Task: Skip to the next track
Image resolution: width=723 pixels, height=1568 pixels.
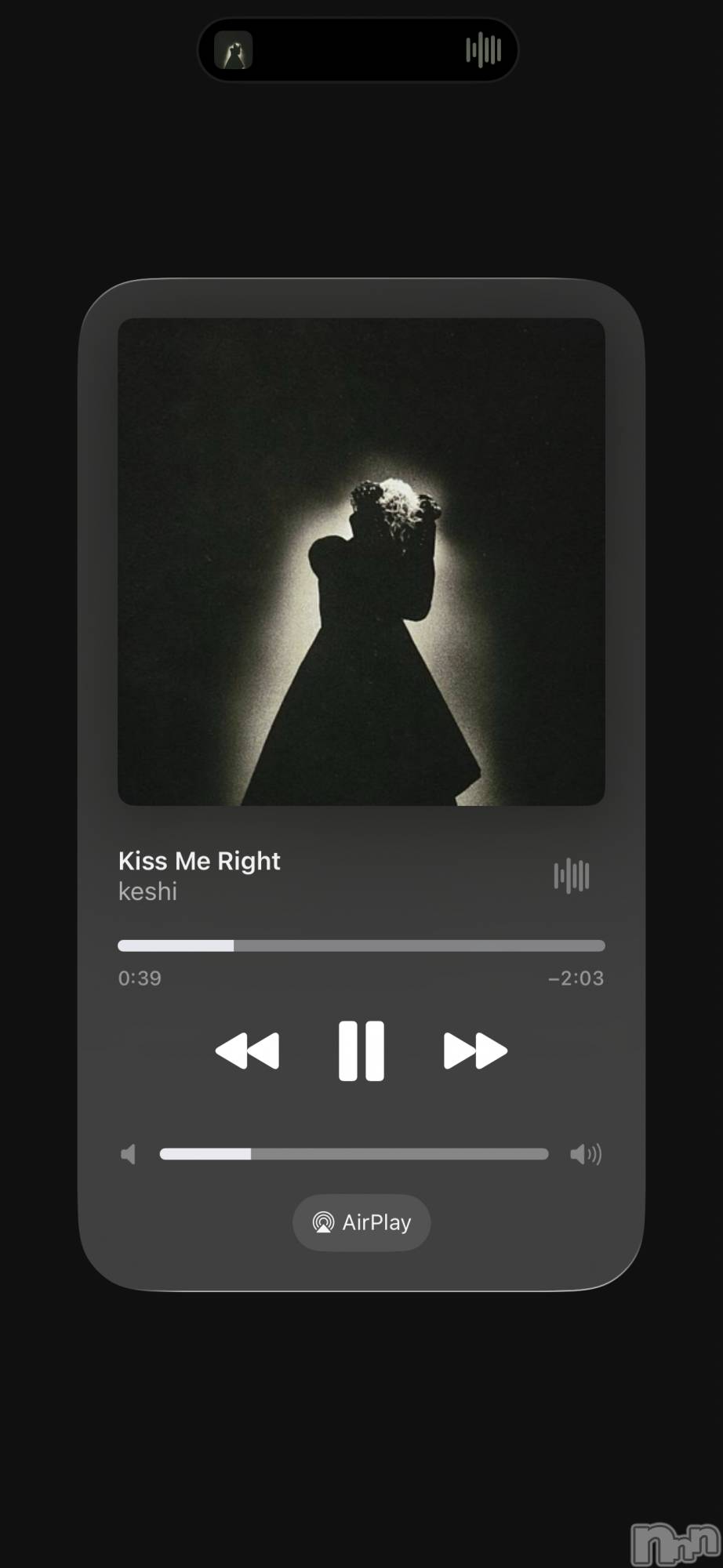Action: coord(475,1051)
